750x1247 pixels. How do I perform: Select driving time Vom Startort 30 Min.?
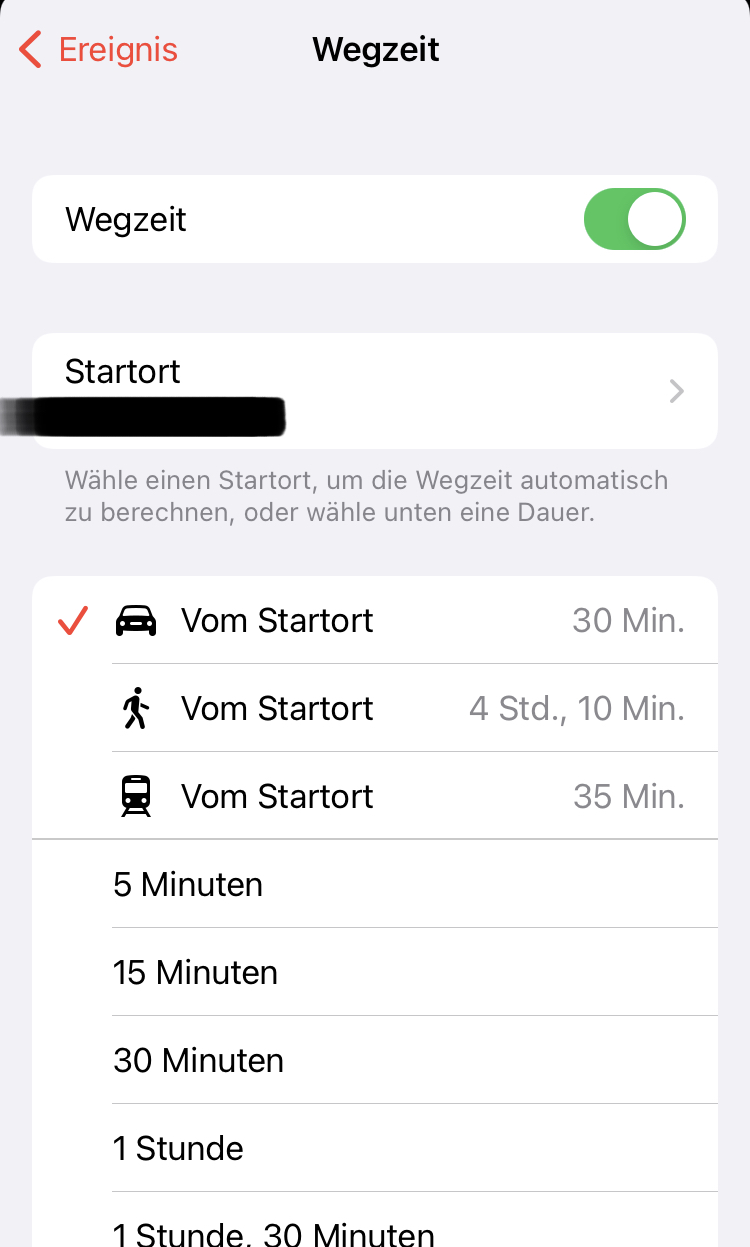pos(375,620)
